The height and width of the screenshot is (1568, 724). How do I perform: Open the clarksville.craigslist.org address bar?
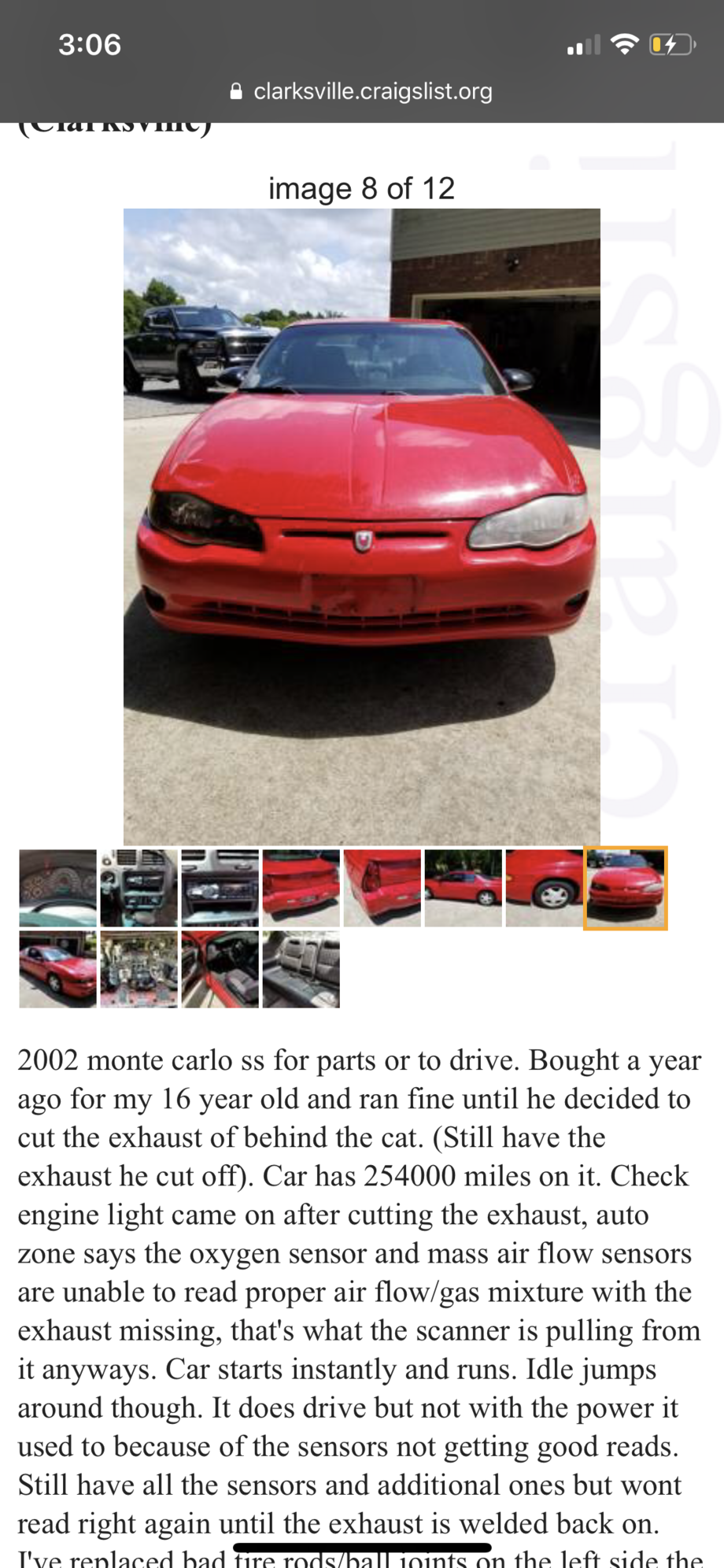[362, 91]
